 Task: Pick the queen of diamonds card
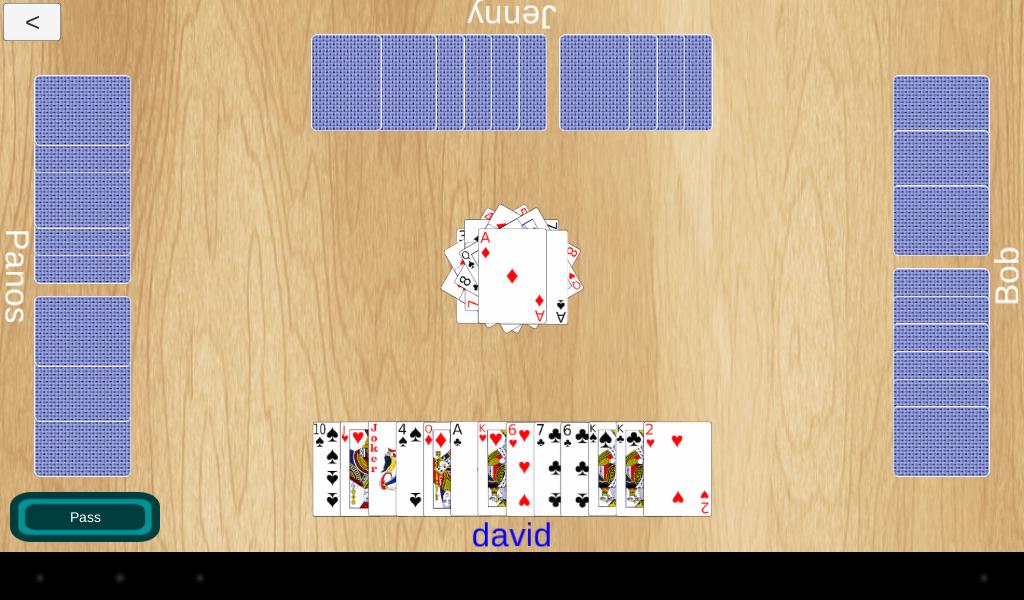[436, 470]
